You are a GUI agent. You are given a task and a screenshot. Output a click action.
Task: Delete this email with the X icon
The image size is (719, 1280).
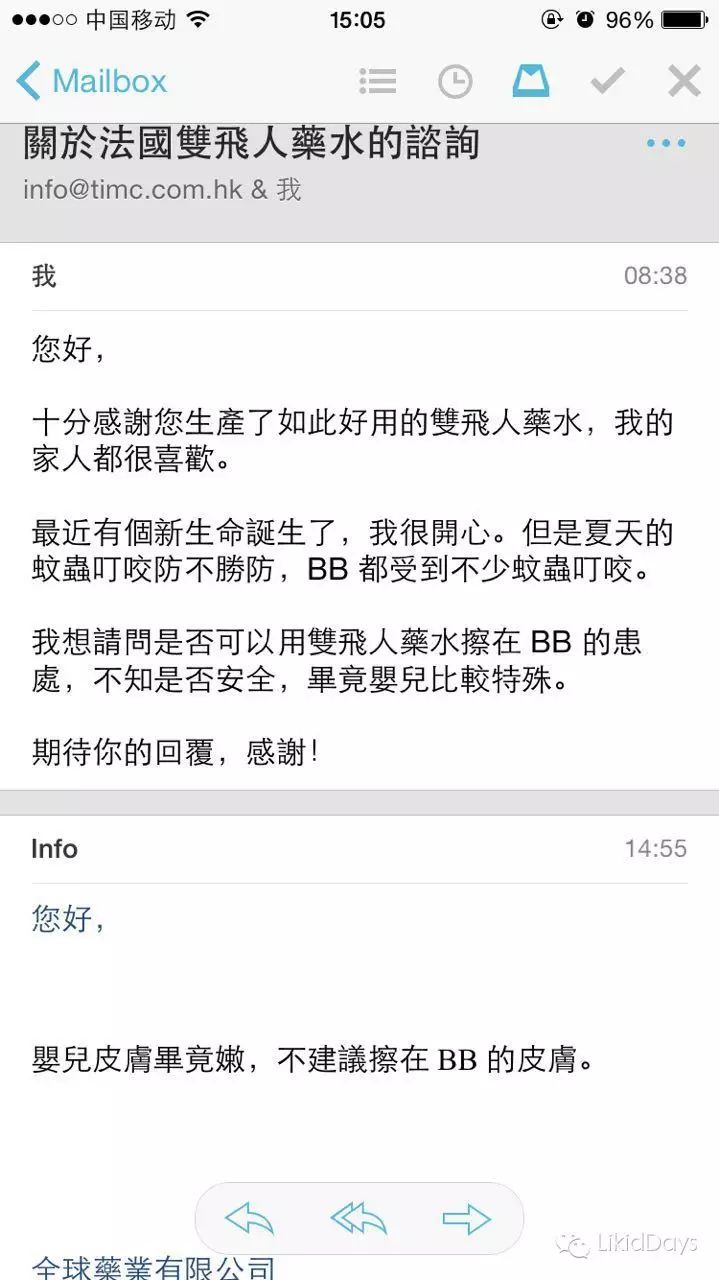[x=684, y=81]
